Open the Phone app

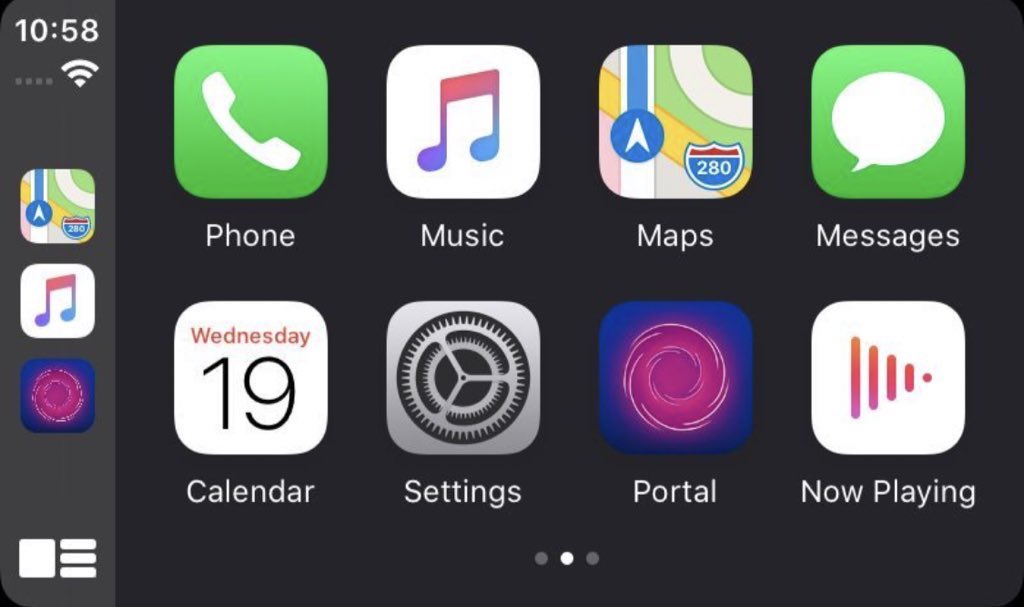coord(250,122)
